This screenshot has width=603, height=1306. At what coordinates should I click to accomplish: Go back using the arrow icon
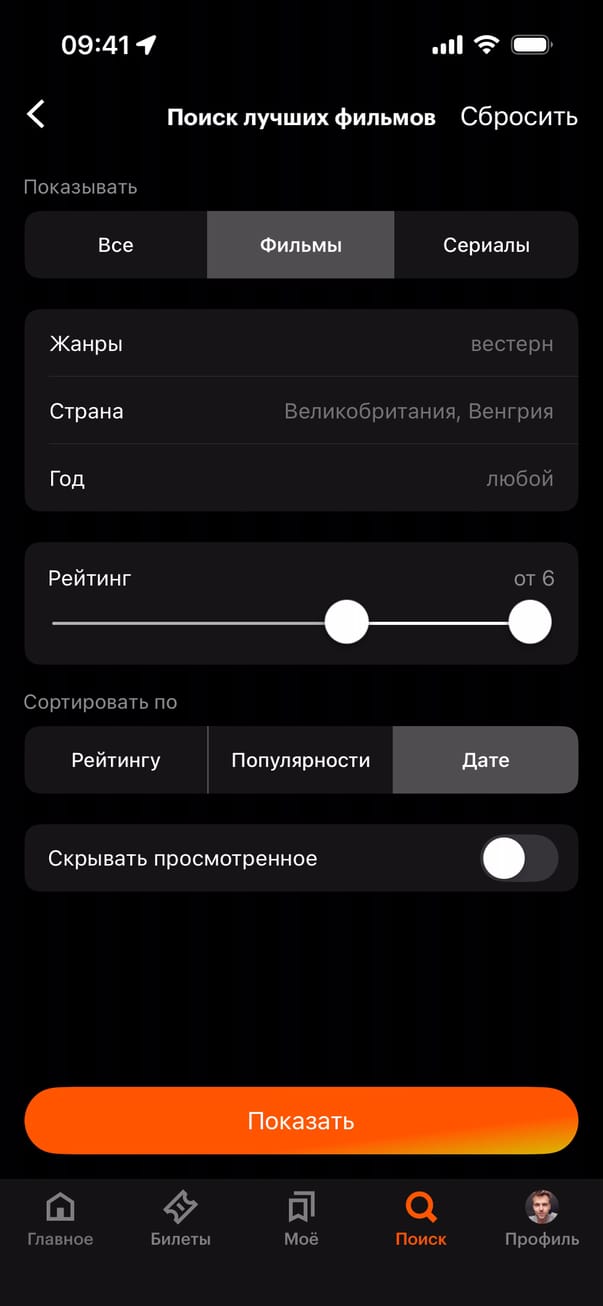point(36,114)
